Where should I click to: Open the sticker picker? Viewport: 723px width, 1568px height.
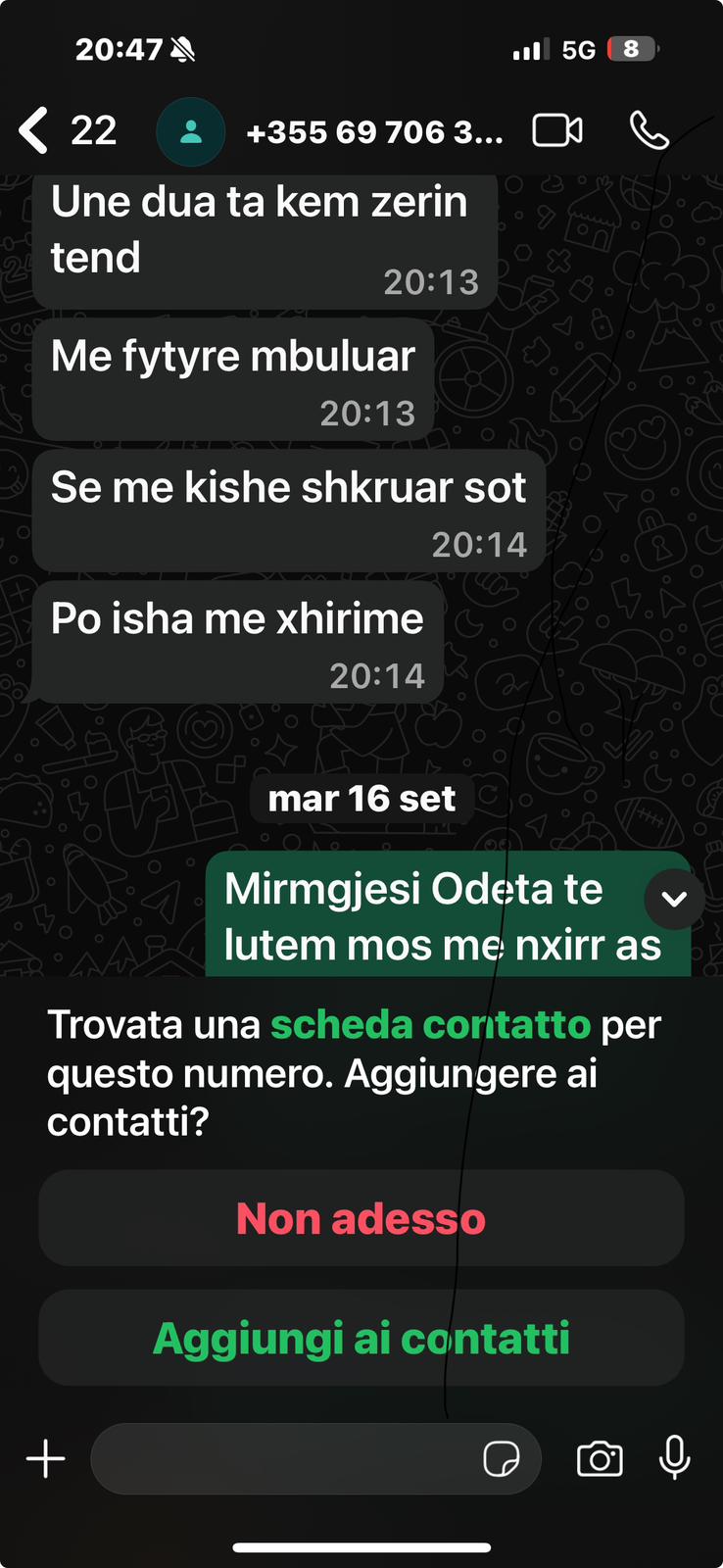[502, 1458]
